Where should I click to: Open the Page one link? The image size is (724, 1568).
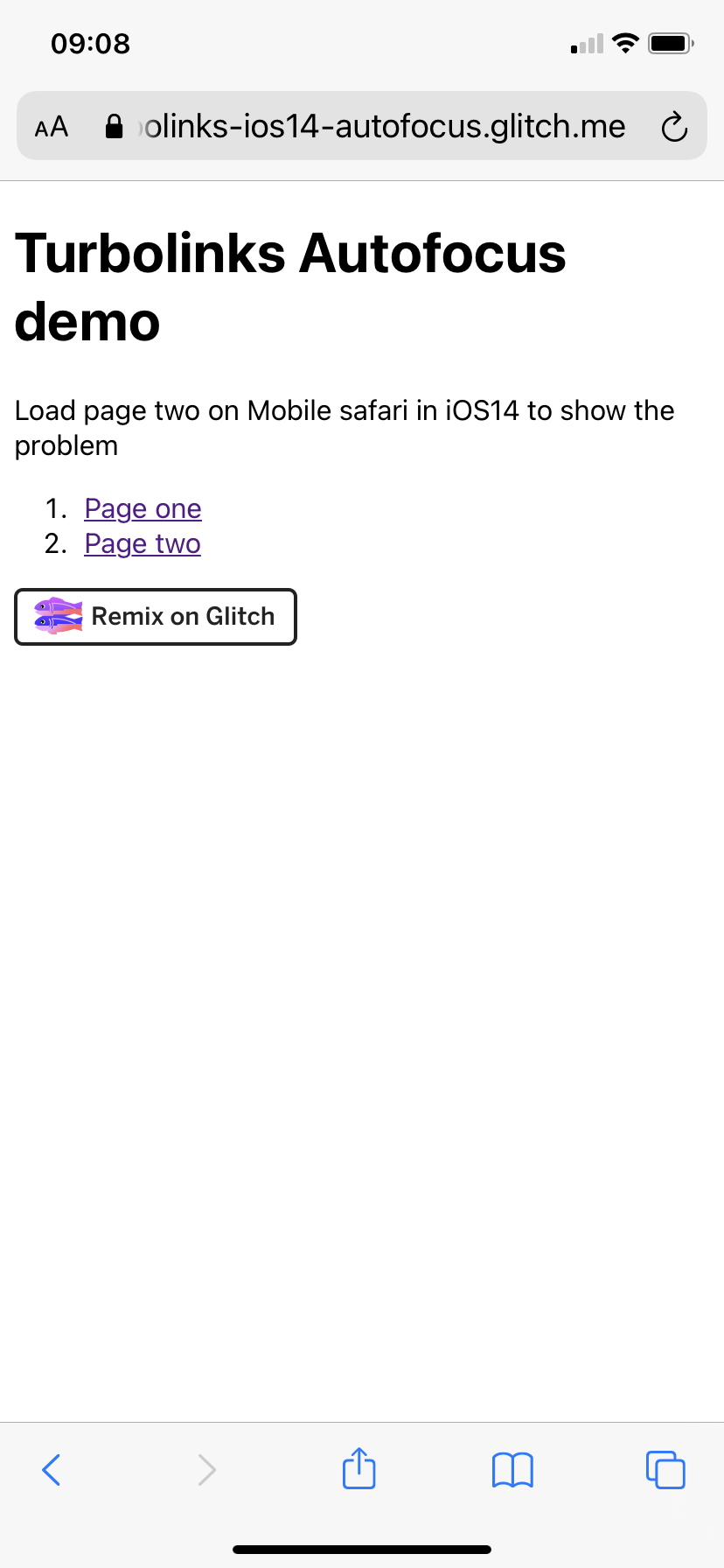click(143, 508)
